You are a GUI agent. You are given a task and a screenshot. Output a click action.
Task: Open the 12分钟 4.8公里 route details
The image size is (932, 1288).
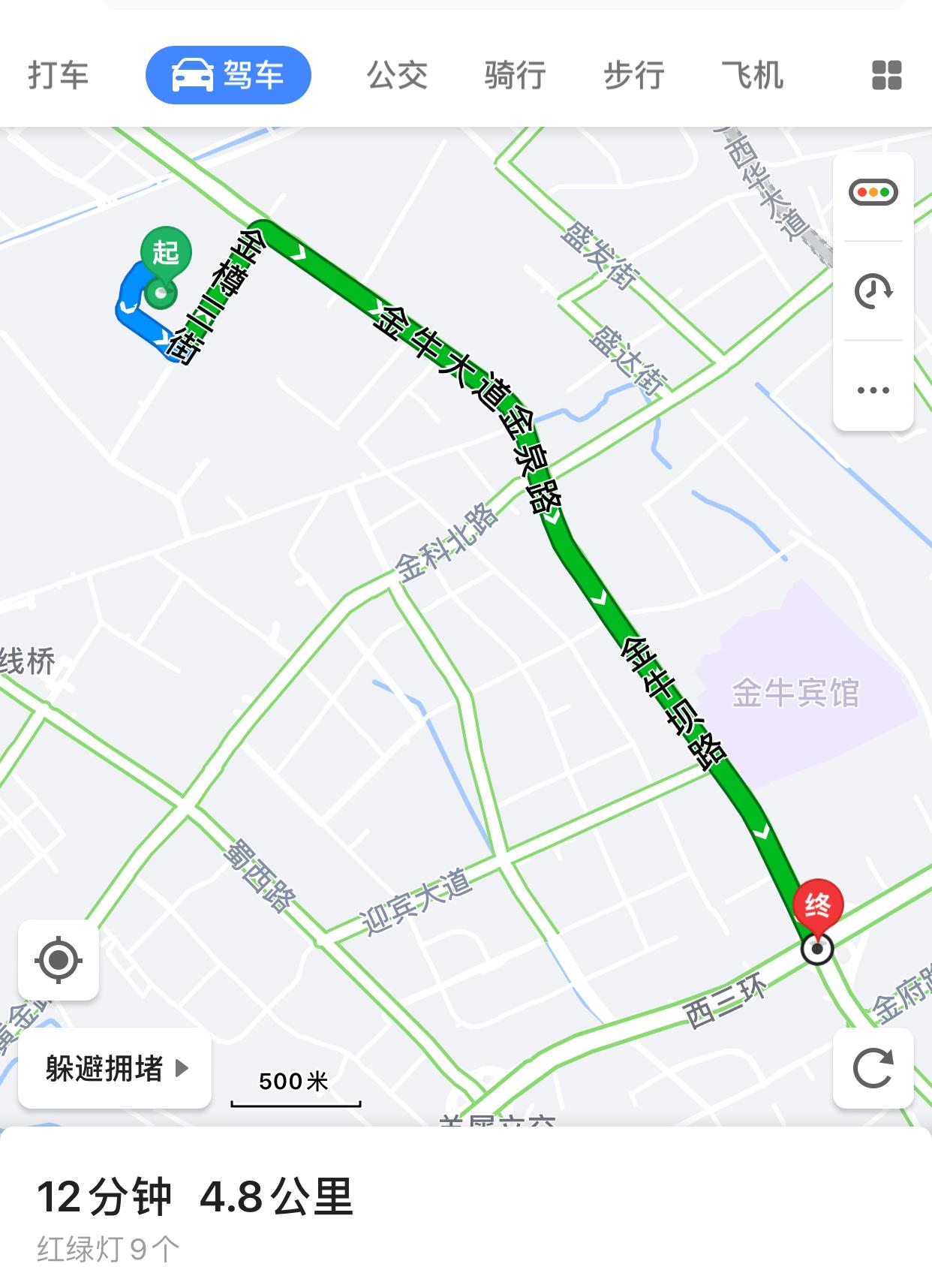pos(195,1199)
